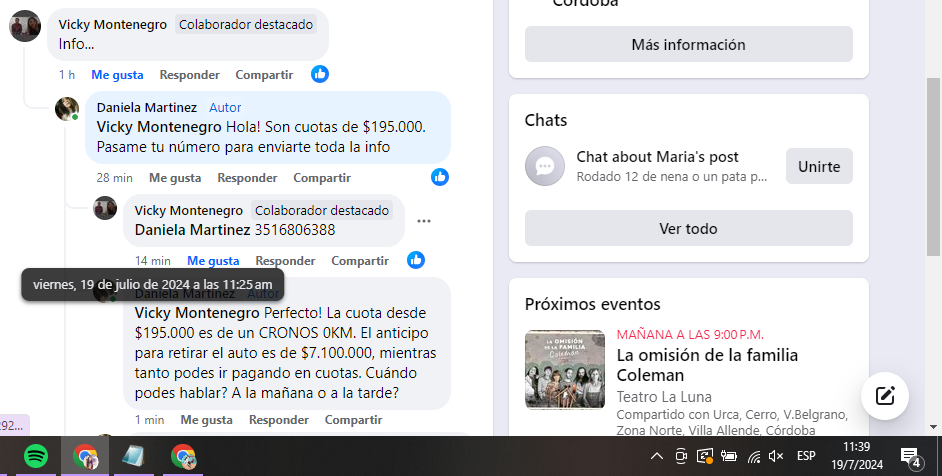The image size is (942, 476).
Task: Open Spotify from the taskbar
Action: pos(36,457)
